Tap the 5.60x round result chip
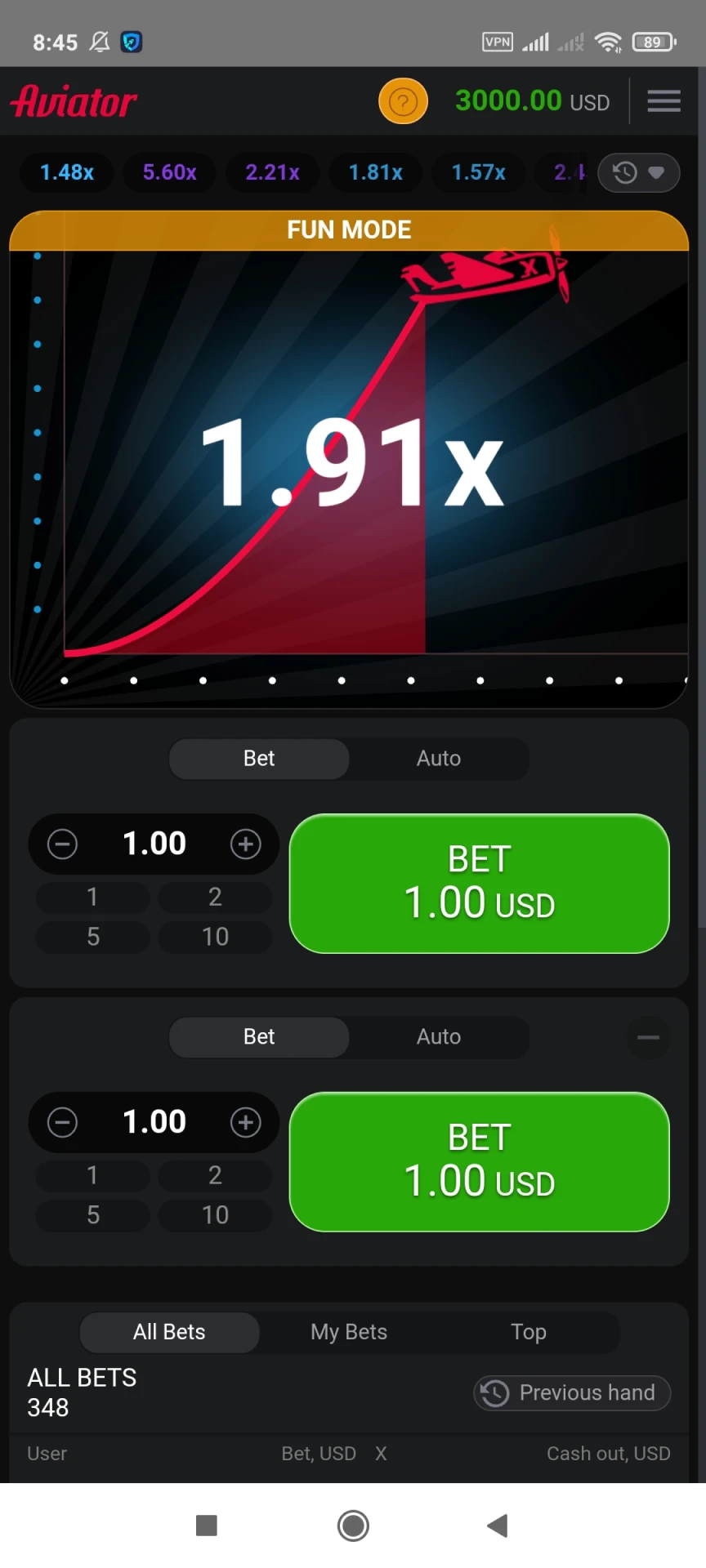The height and width of the screenshot is (1568, 706). click(170, 173)
